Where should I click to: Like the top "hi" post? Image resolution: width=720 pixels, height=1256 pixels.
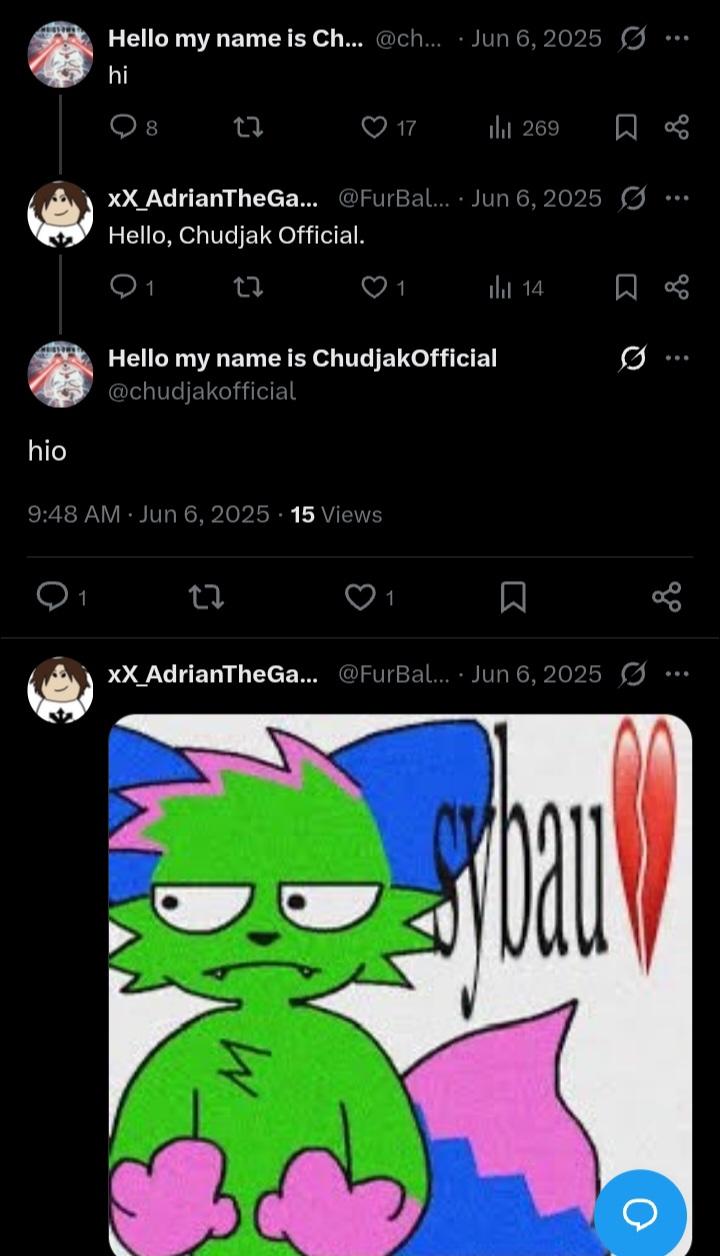click(x=374, y=128)
